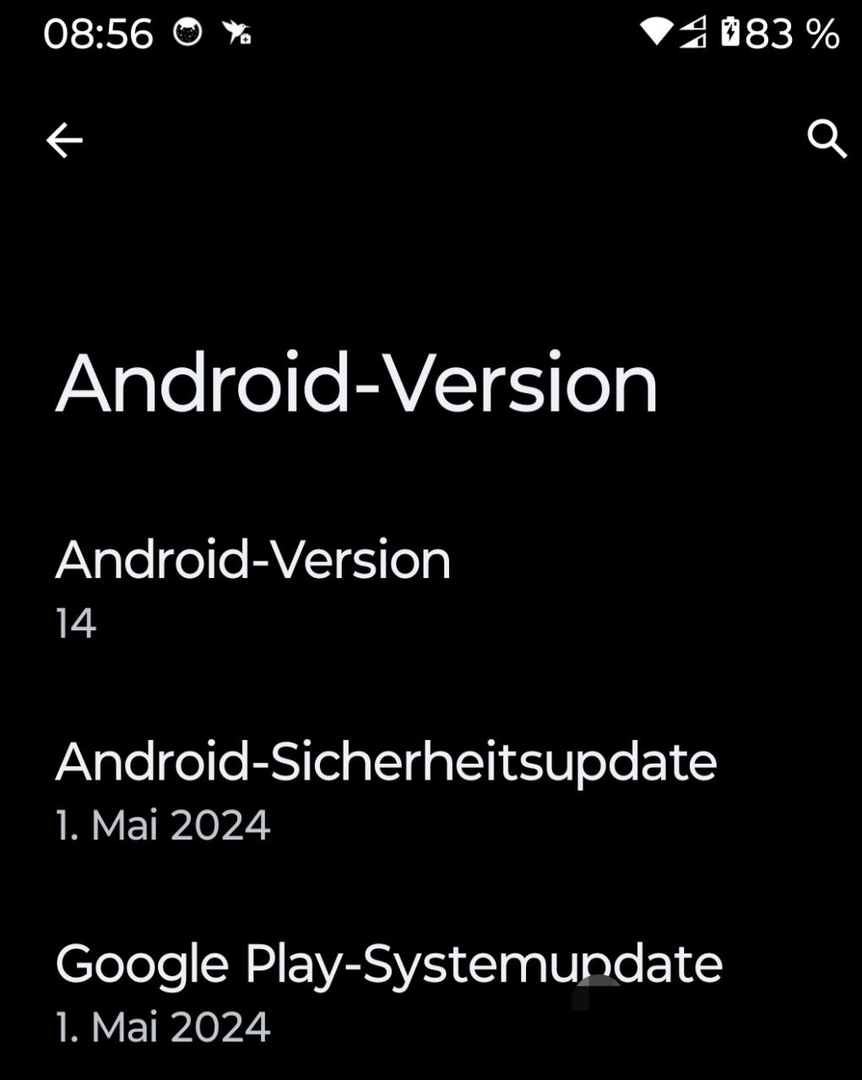Open Google Play-Systemupdate entry
Image resolution: width=862 pixels, height=1080 pixels.
(388, 991)
